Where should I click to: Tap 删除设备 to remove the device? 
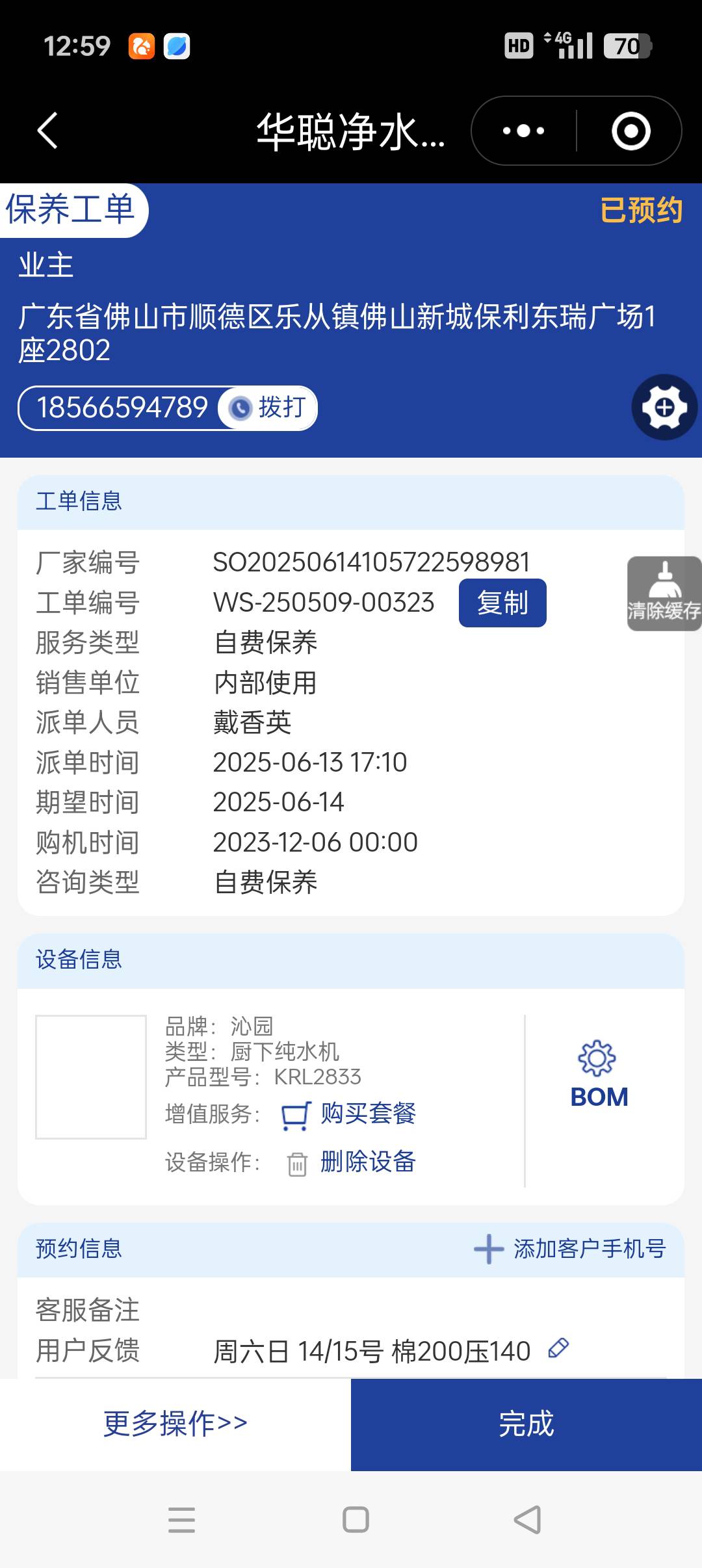pyautogui.click(x=352, y=1162)
